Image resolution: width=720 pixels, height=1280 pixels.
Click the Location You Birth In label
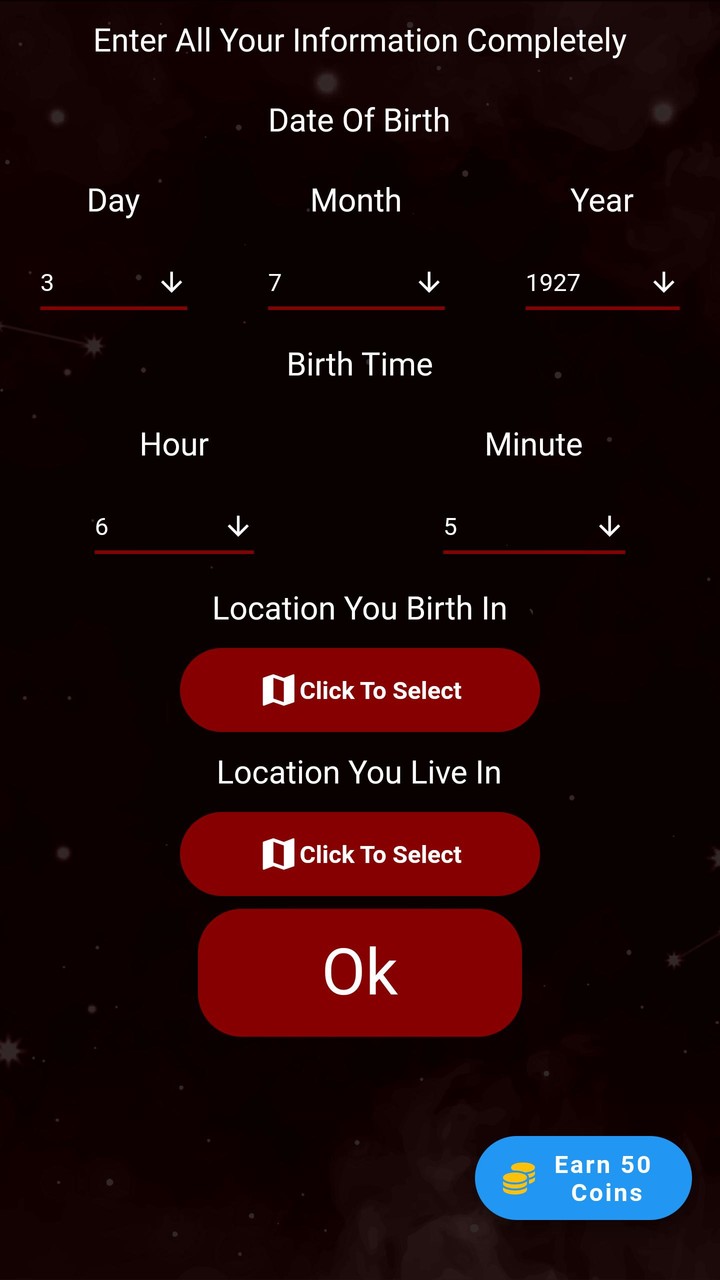[359, 609]
